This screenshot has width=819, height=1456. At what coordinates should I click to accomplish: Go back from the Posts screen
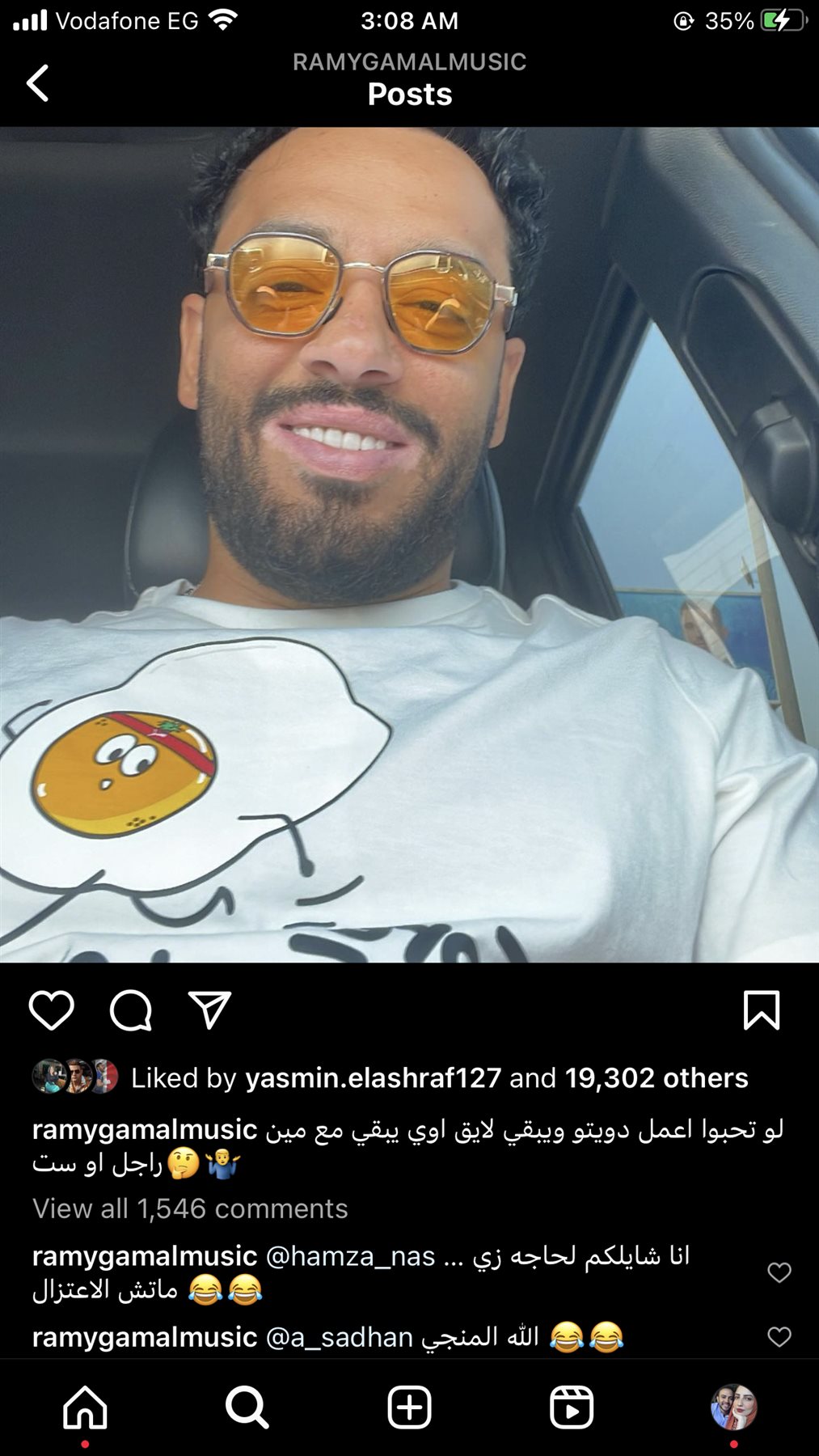[38, 83]
